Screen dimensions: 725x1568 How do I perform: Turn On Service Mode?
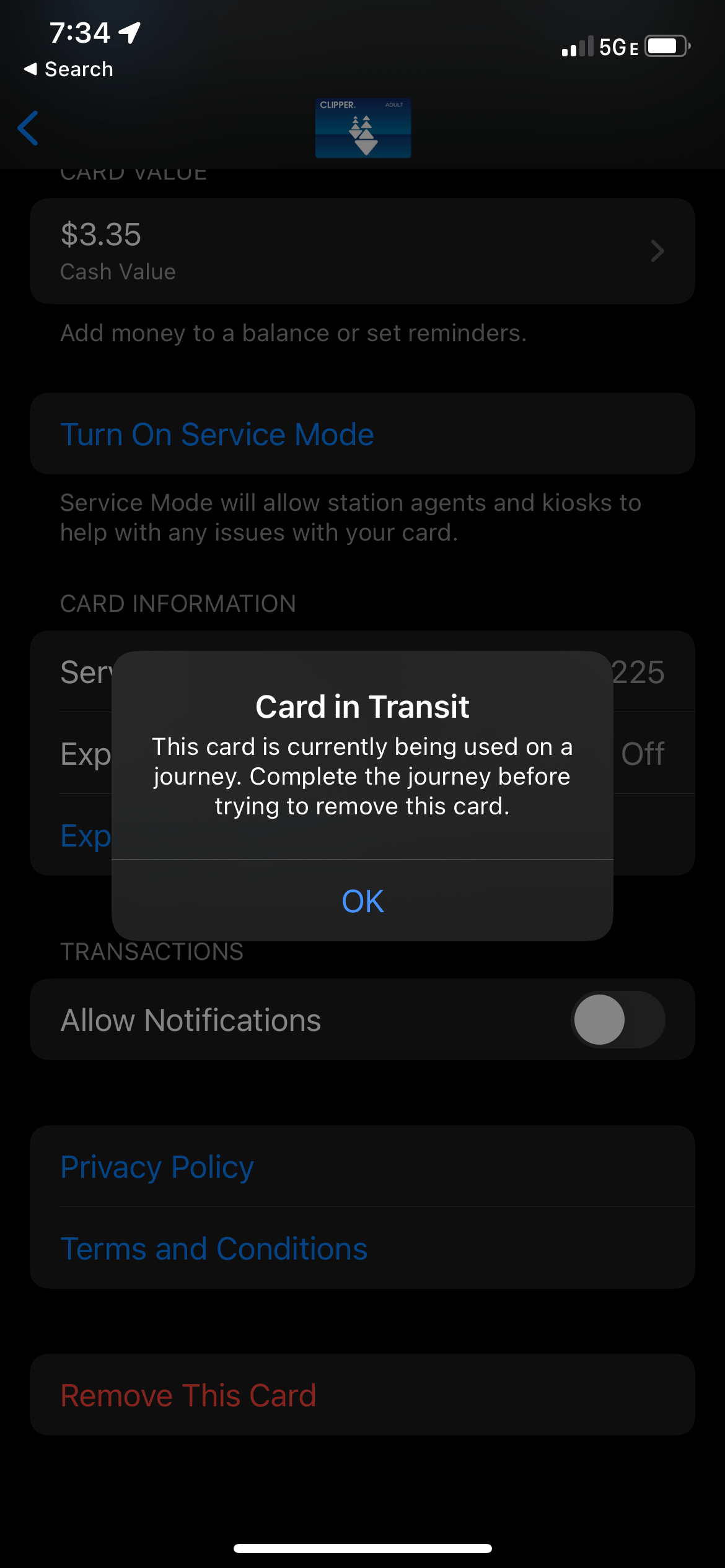pyautogui.click(x=217, y=434)
